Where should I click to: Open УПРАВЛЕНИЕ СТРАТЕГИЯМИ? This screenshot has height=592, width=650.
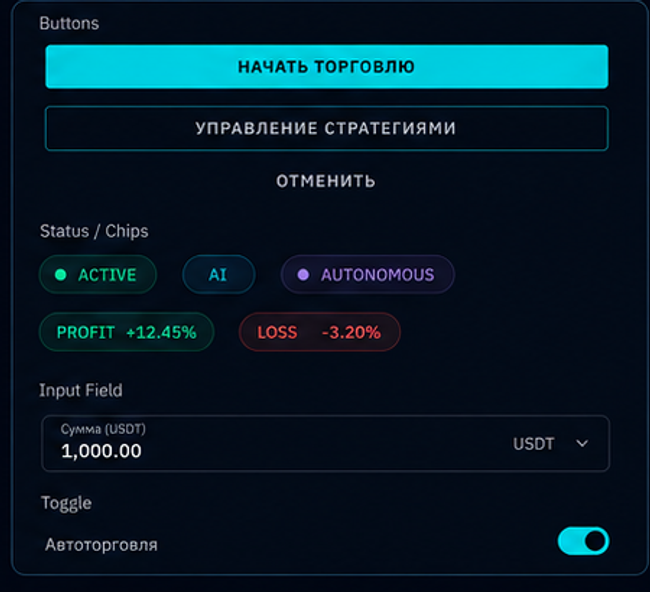click(x=326, y=128)
